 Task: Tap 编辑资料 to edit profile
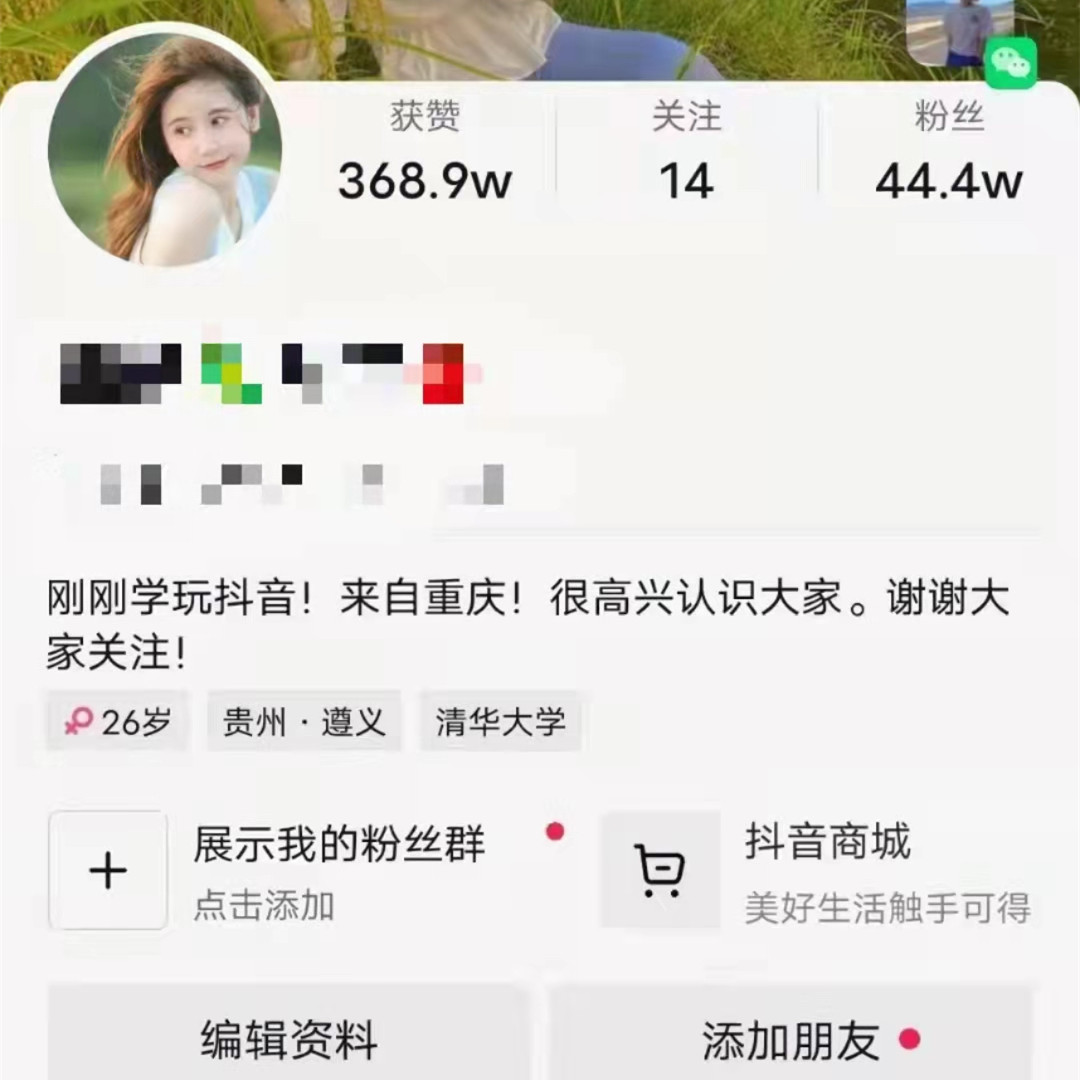(x=288, y=1040)
